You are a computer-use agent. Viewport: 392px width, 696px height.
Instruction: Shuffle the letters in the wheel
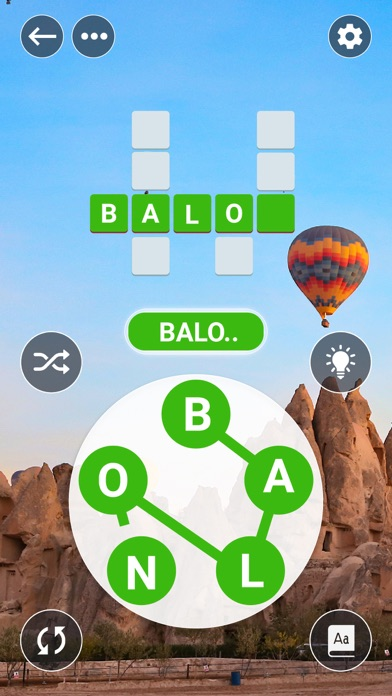(51, 362)
